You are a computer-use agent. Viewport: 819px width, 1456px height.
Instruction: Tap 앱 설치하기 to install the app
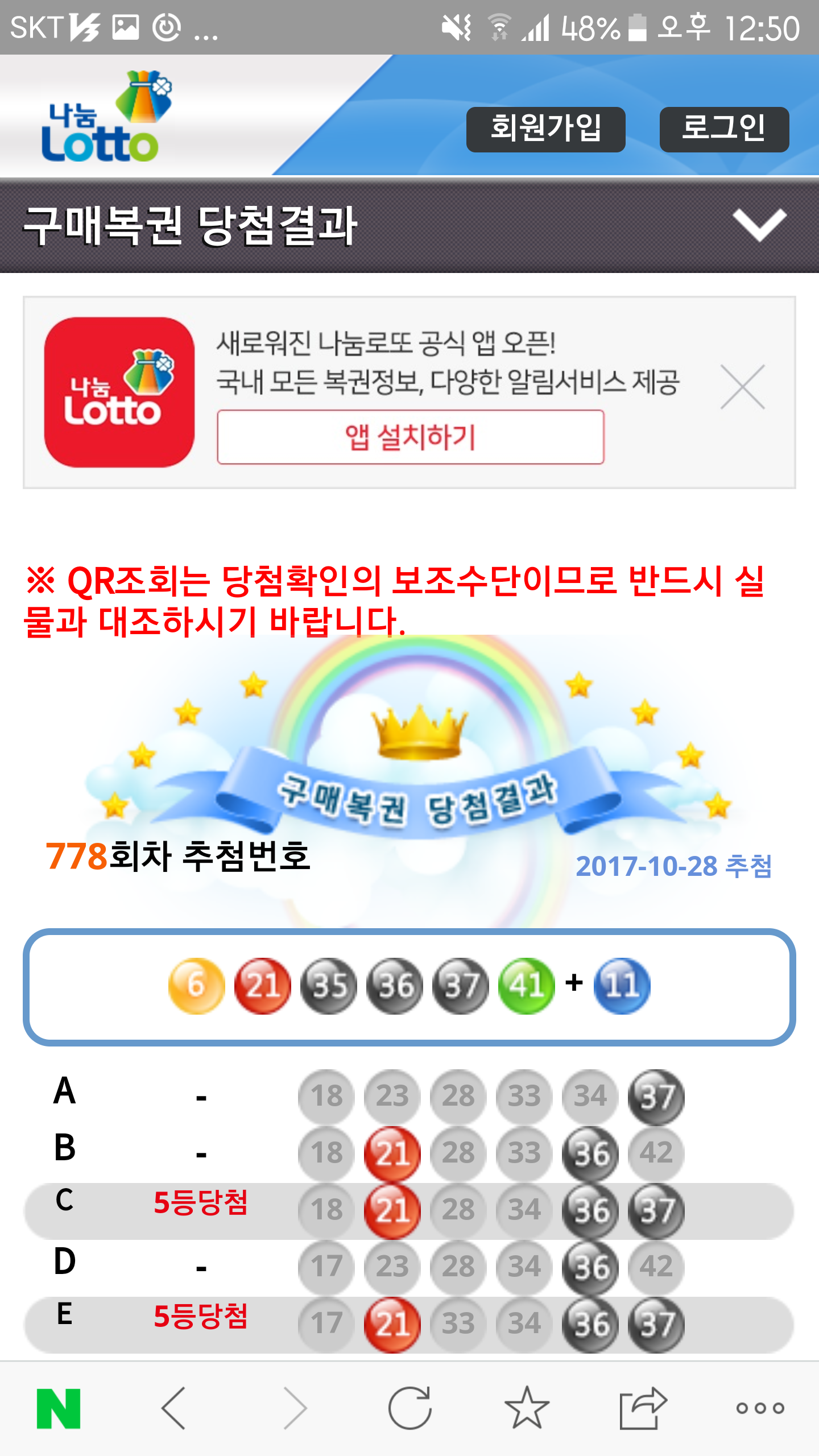click(x=410, y=437)
